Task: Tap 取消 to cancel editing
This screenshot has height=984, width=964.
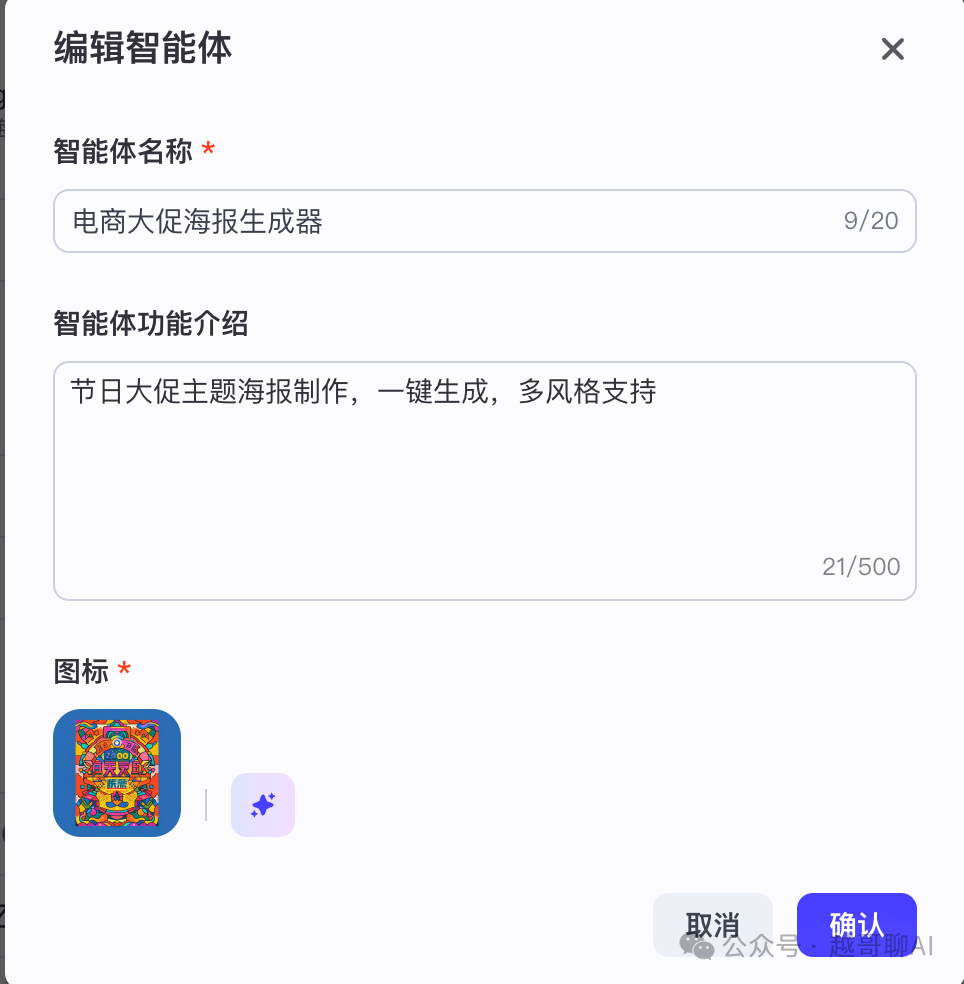Action: pos(712,924)
